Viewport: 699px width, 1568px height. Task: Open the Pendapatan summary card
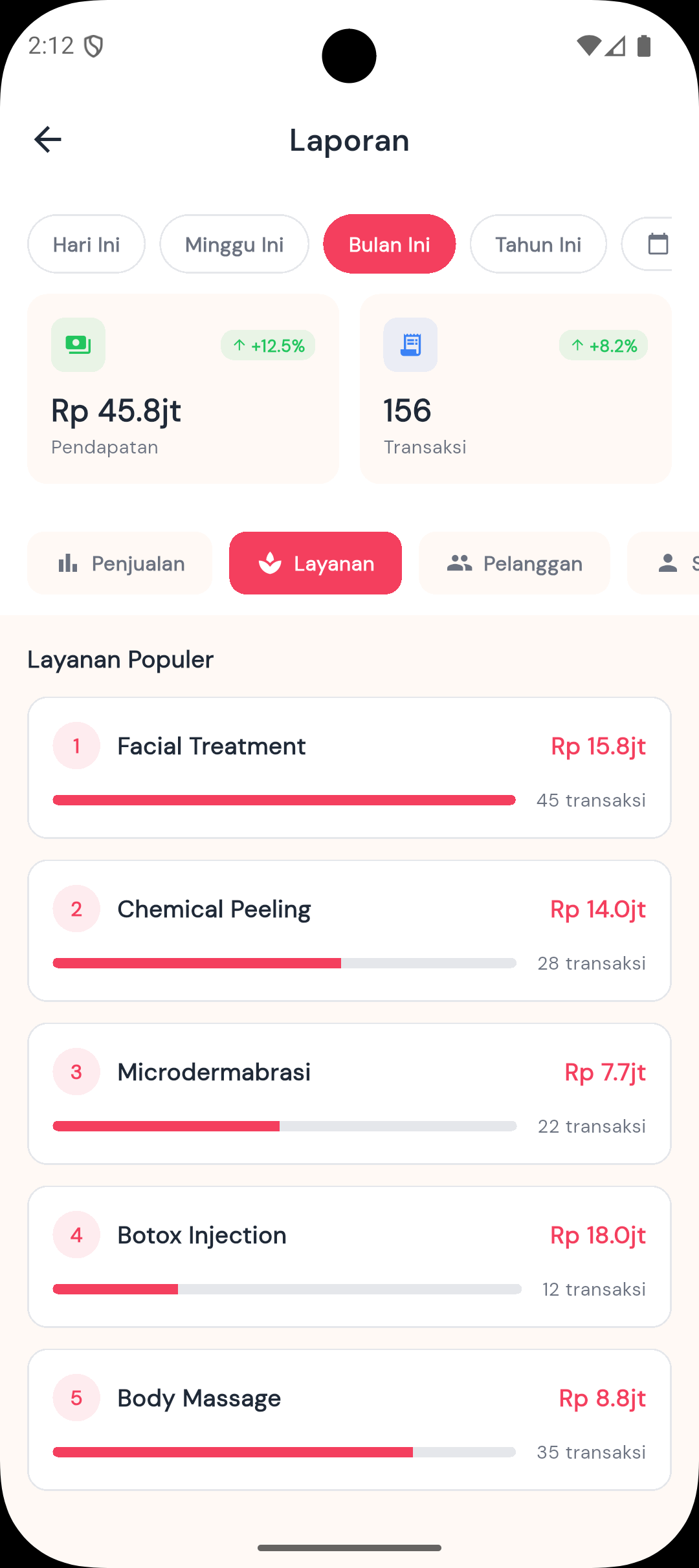(x=183, y=389)
